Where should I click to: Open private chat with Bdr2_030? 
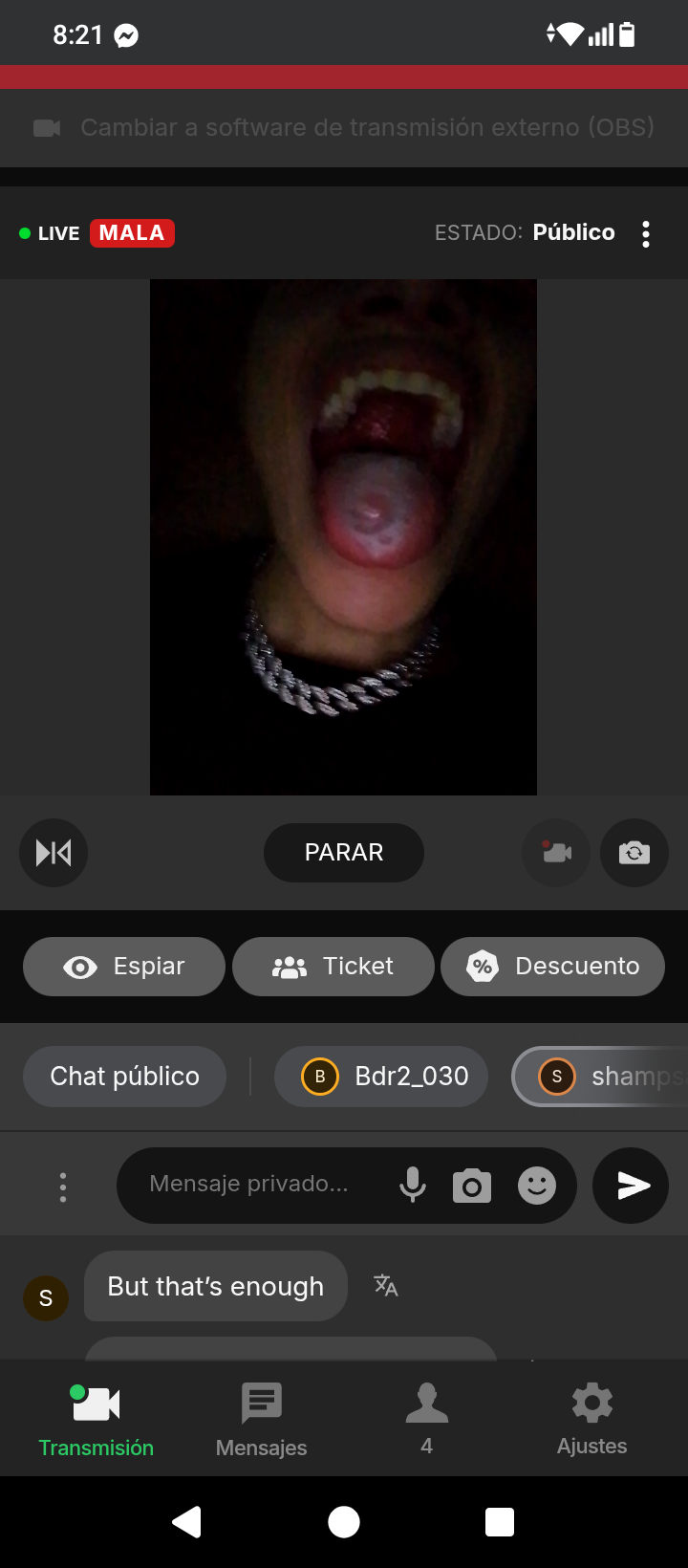pos(380,1077)
